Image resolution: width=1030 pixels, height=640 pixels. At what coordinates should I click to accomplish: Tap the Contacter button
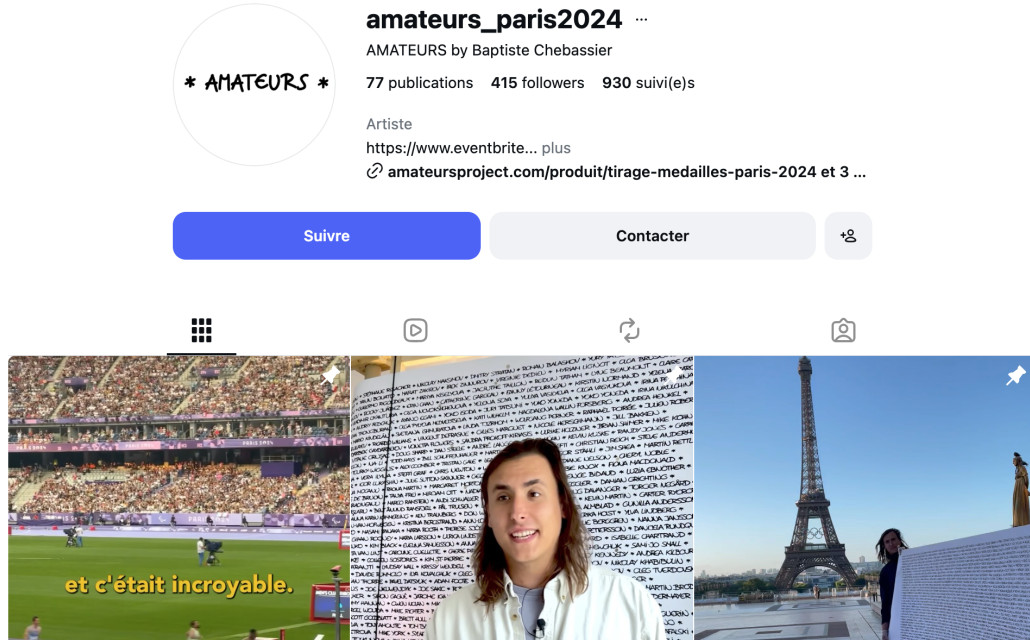(x=652, y=236)
